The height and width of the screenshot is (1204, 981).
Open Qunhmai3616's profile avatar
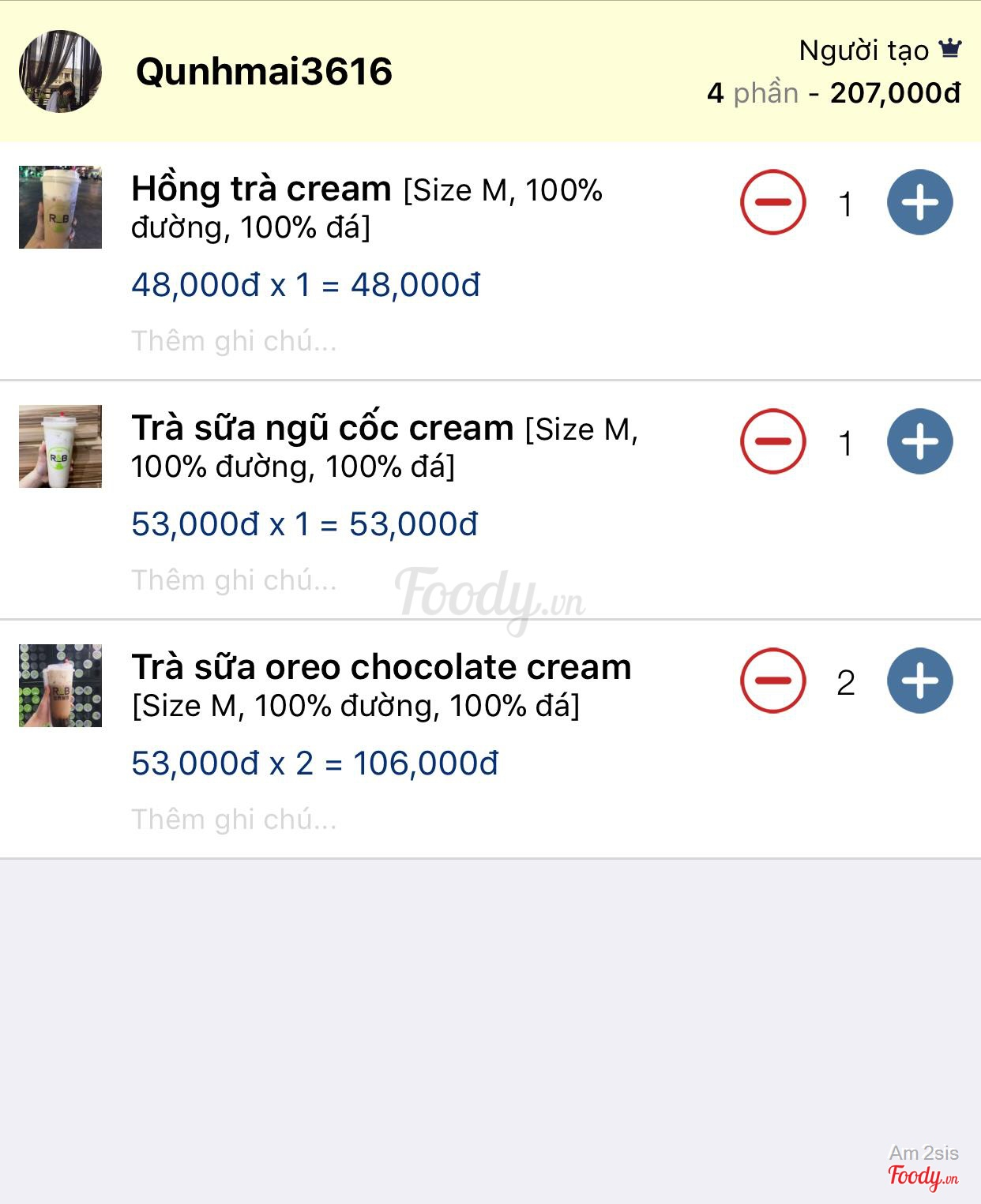[60, 71]
